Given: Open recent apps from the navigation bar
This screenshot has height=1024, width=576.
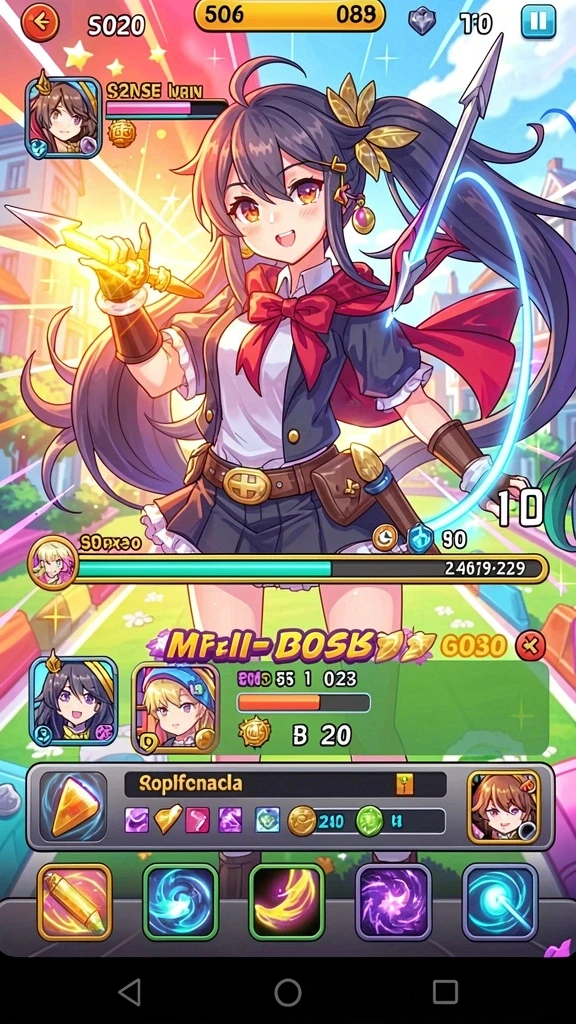Looking at the screenshot, I should click(445, 991).
